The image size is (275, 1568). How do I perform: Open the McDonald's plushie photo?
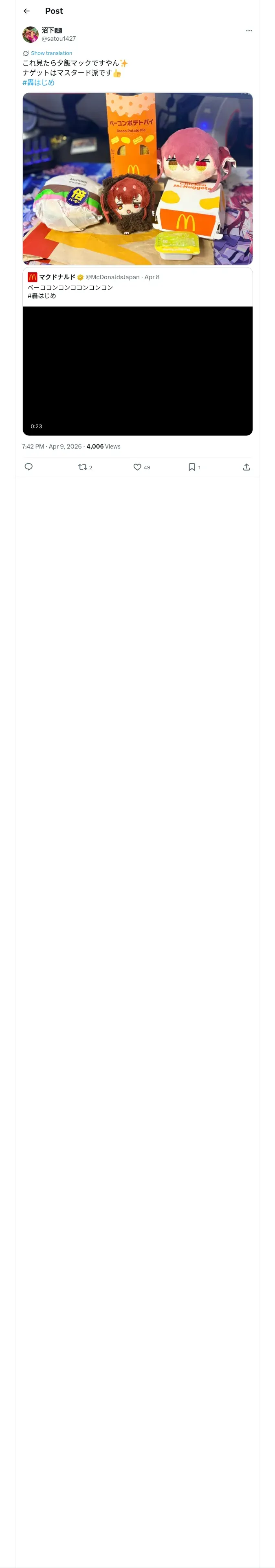[x=137, y=178]
